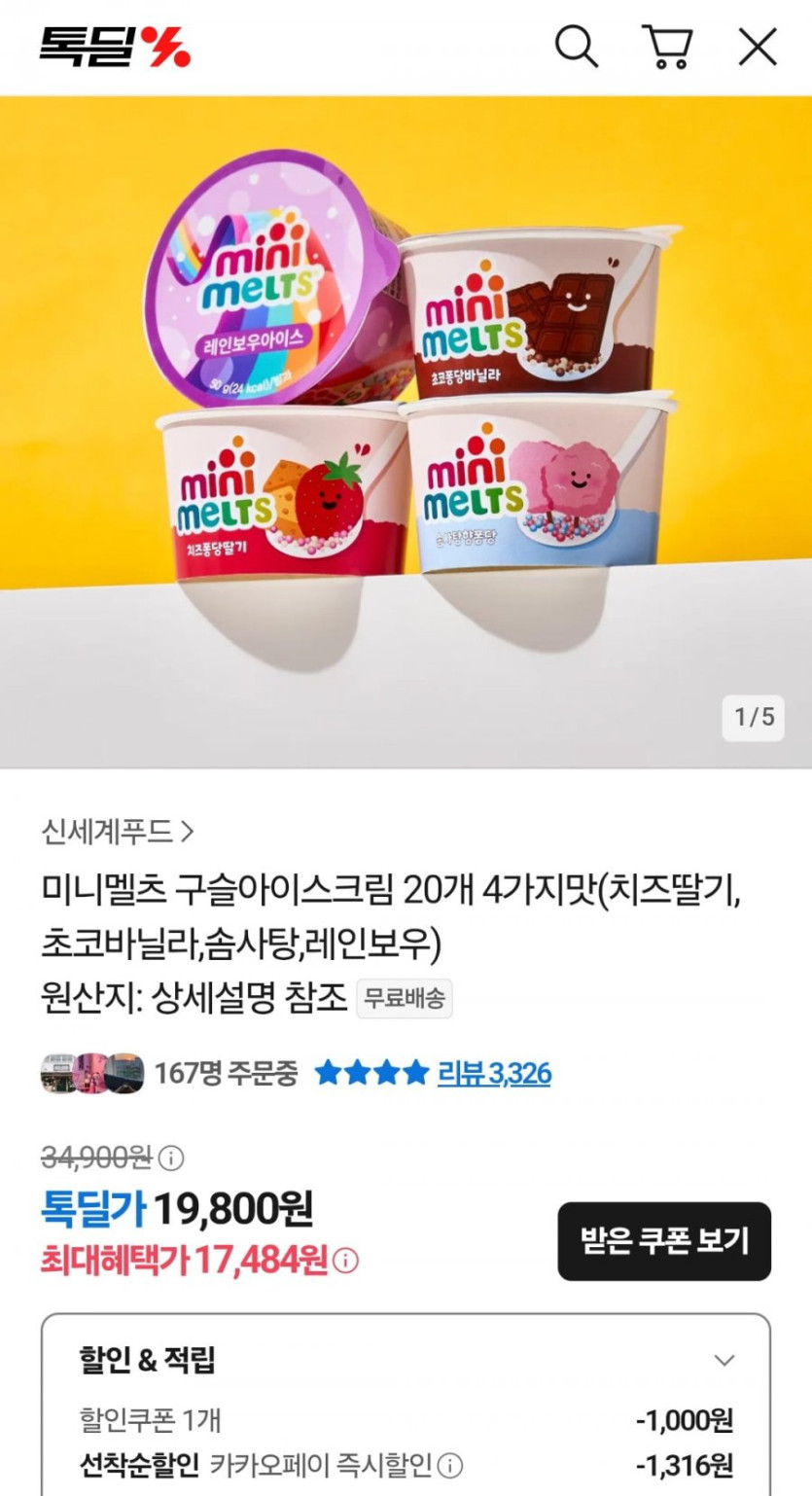
Task: Show info for 카카오페이 즉시할인
Action: click(x=450, y=1465)
